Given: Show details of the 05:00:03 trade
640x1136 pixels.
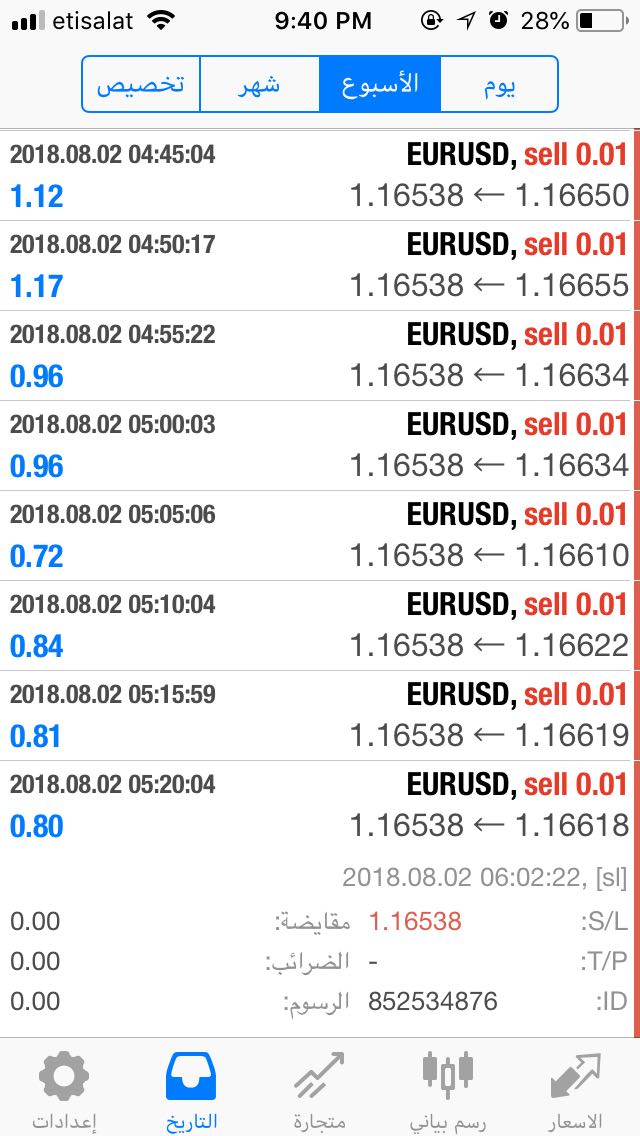Looking at the screenshot, I should click(x=318, y=446).
